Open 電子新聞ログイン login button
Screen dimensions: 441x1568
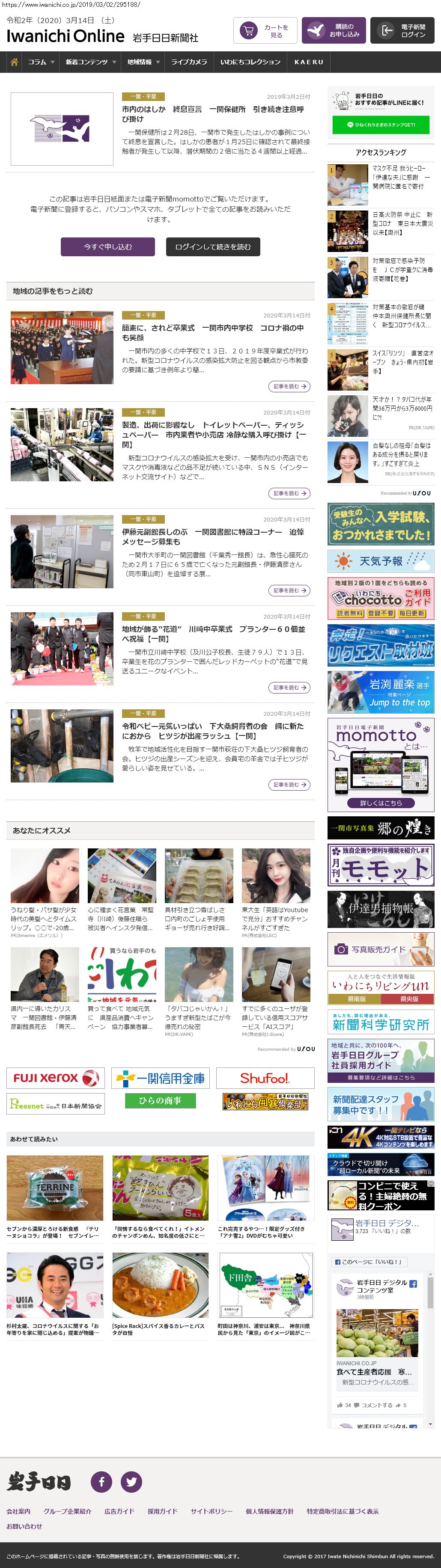click(402, 30)
